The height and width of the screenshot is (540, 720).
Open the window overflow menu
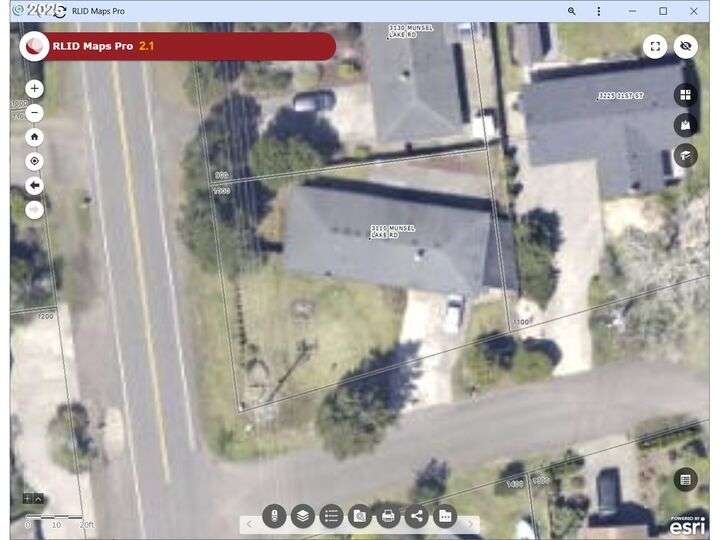pos(599,11)
